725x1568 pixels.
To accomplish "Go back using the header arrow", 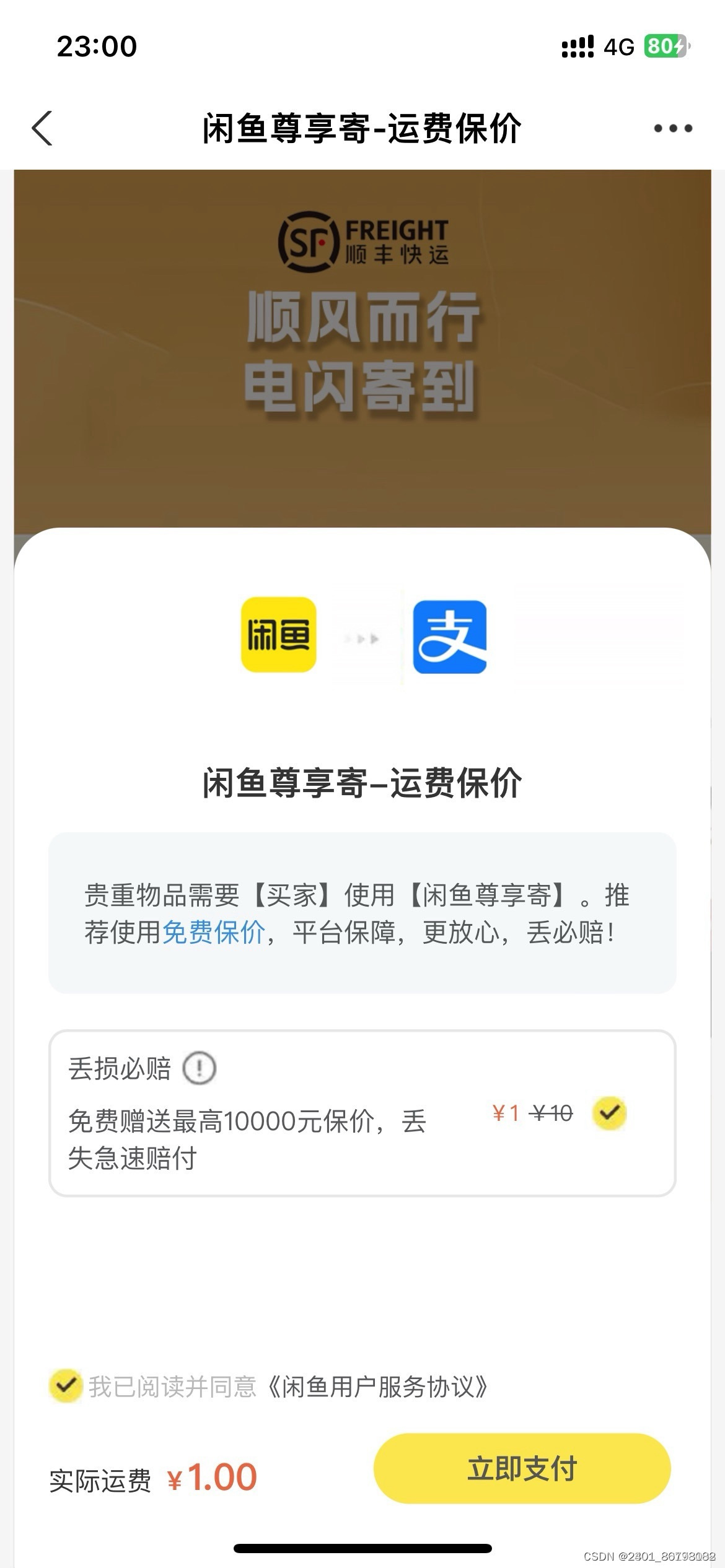I will point(42,128).
